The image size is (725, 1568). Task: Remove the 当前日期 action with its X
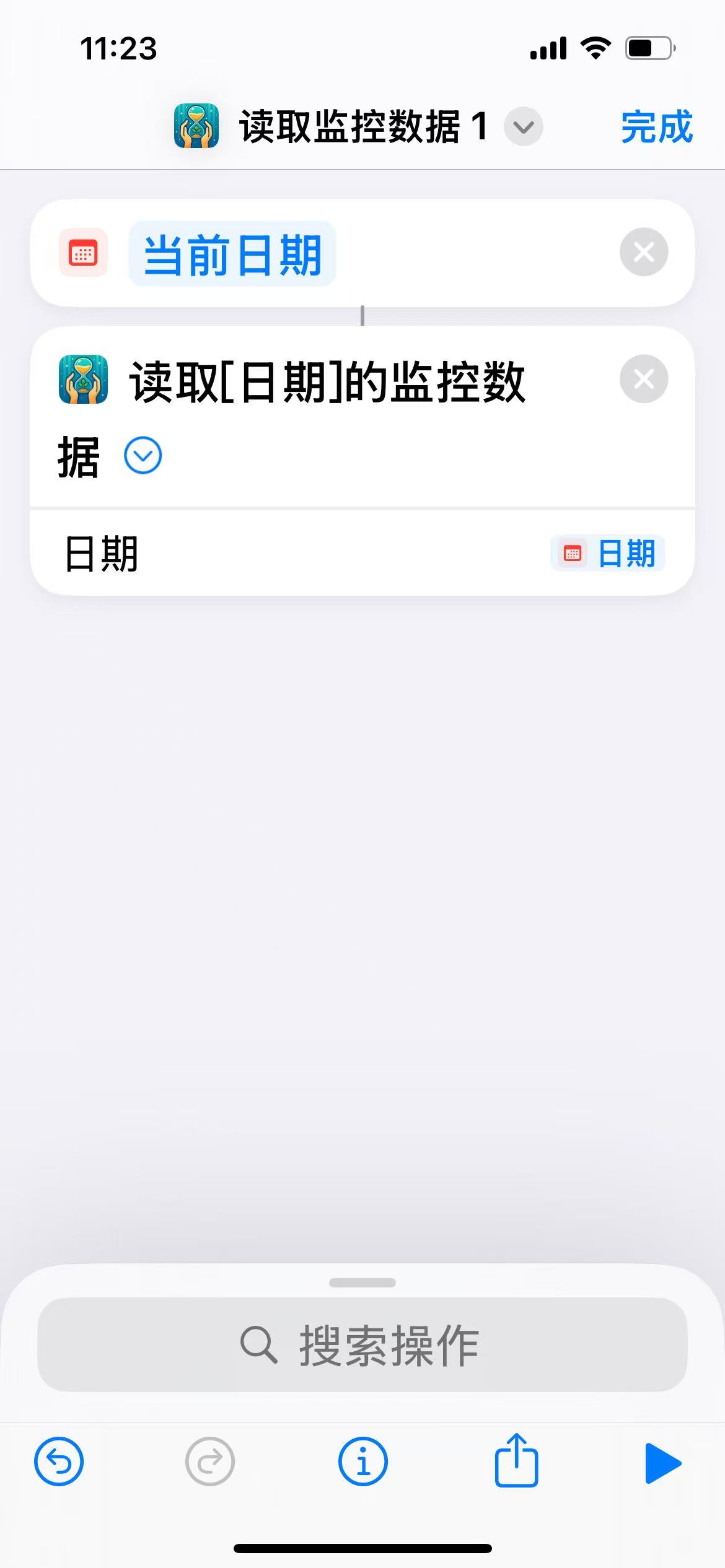(643, 252)
